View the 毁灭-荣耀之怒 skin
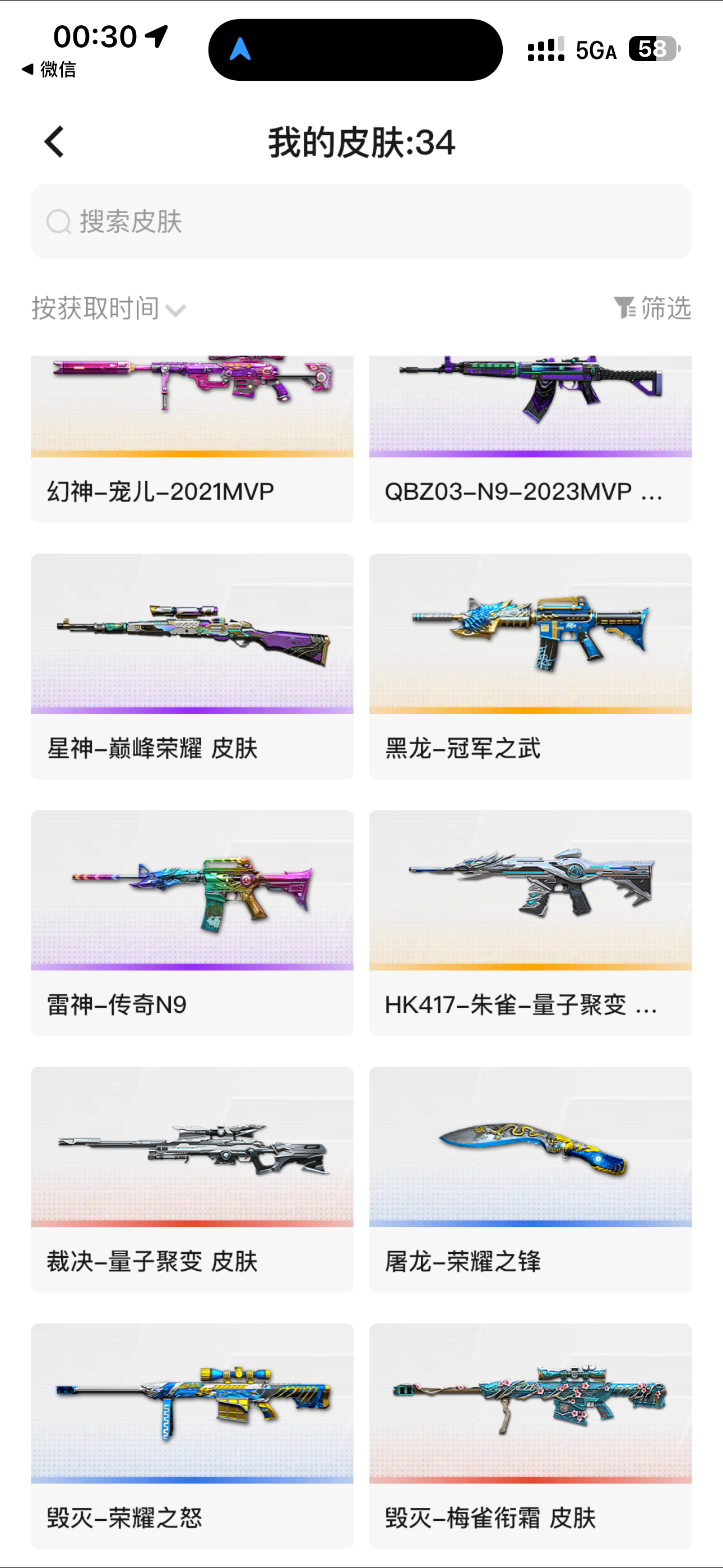 (192, 1435)
